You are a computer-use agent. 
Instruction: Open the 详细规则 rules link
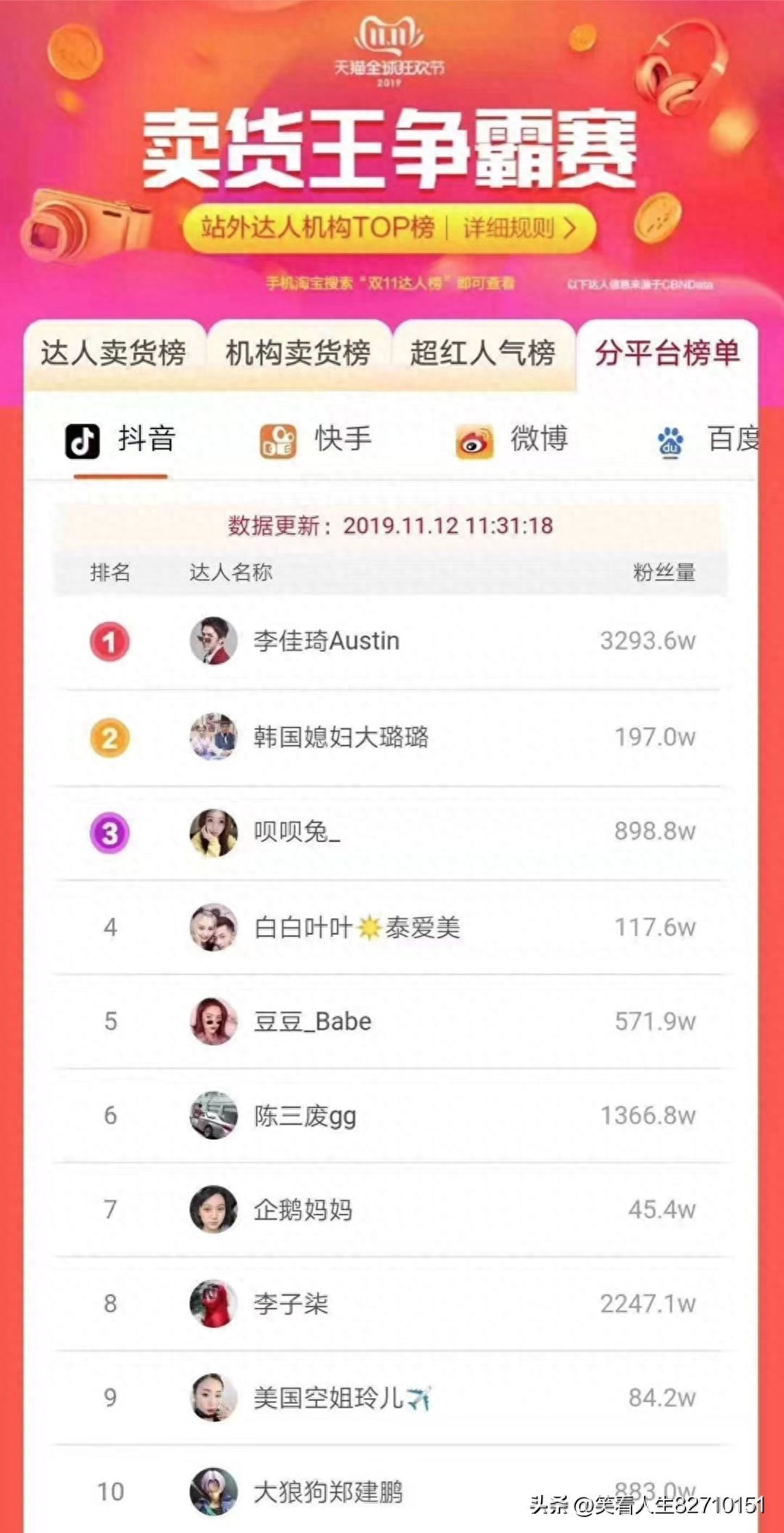tap(519, 229)
